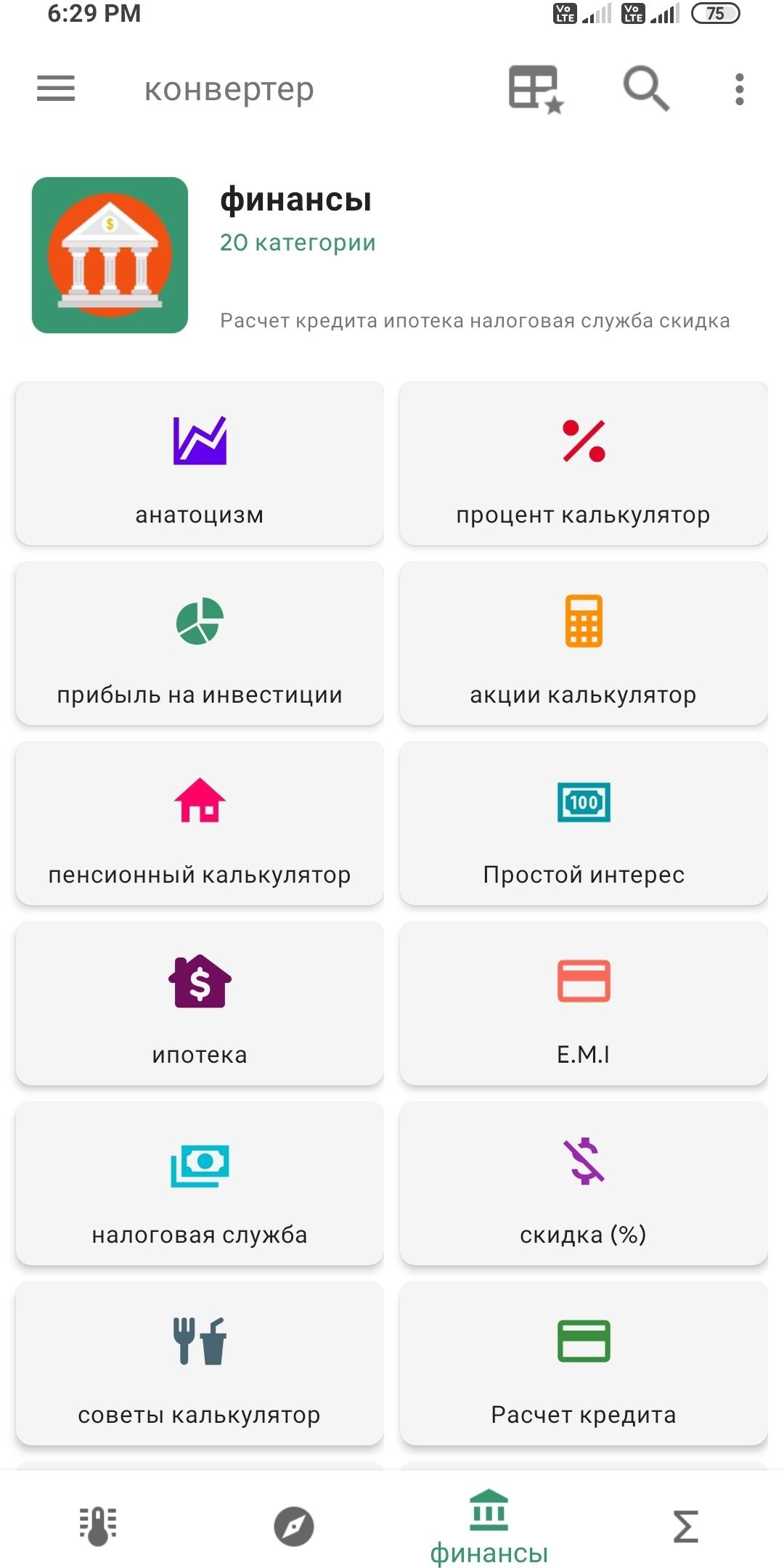Screen dimensions: 784x1568
Task: Tap the search magnifier icon
Action: [x=645, y=89]
